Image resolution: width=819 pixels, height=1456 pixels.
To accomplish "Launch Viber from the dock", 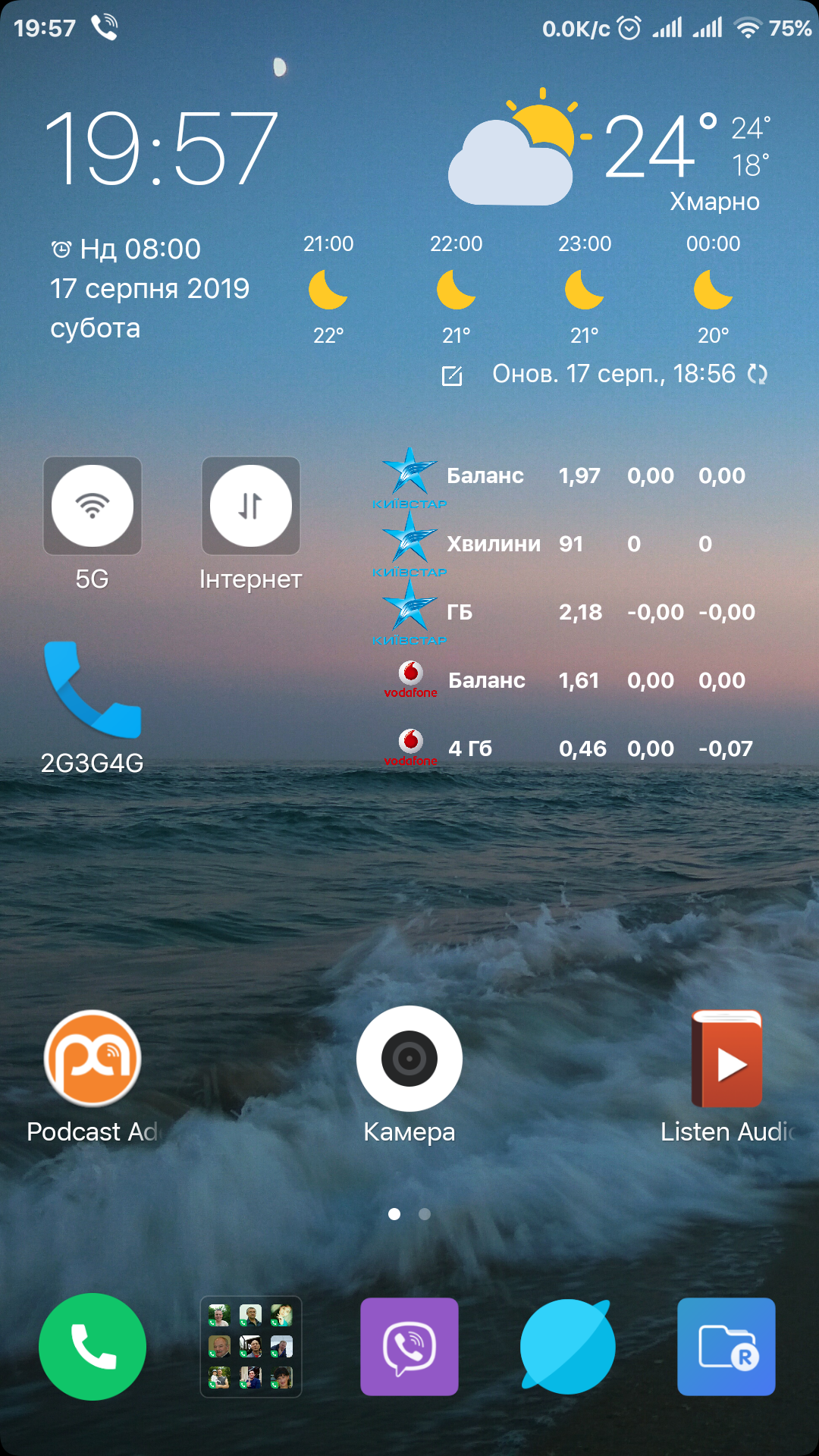I will coord(409,1347).
